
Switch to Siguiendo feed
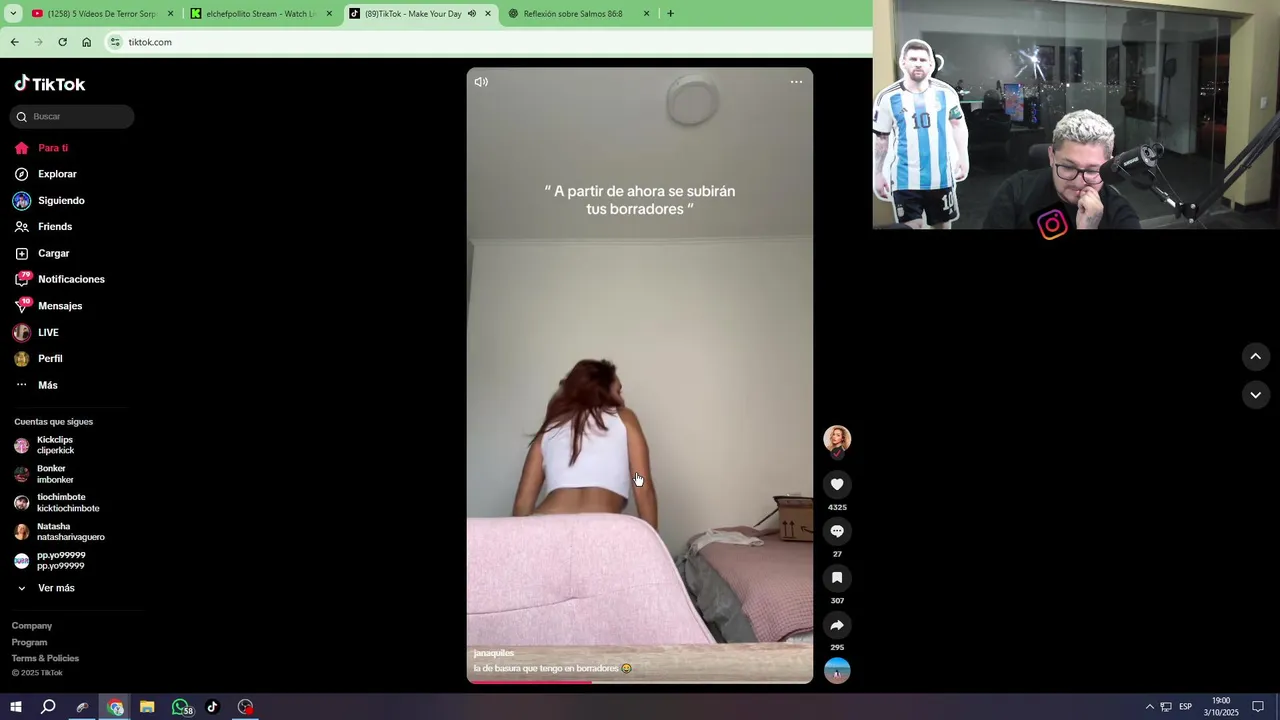(x=61, y=201)
